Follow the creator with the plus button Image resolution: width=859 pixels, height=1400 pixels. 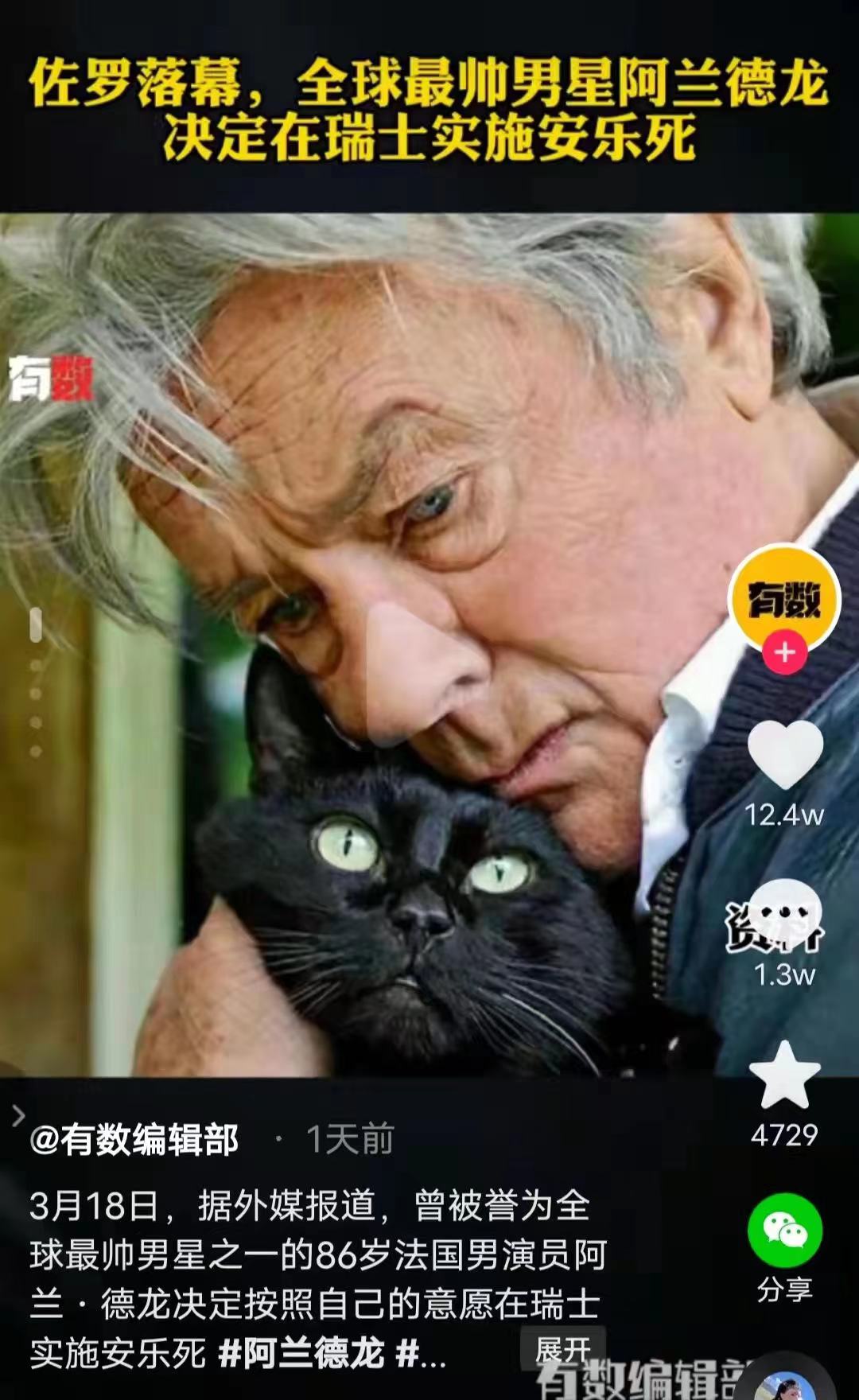tap(784, 652)
